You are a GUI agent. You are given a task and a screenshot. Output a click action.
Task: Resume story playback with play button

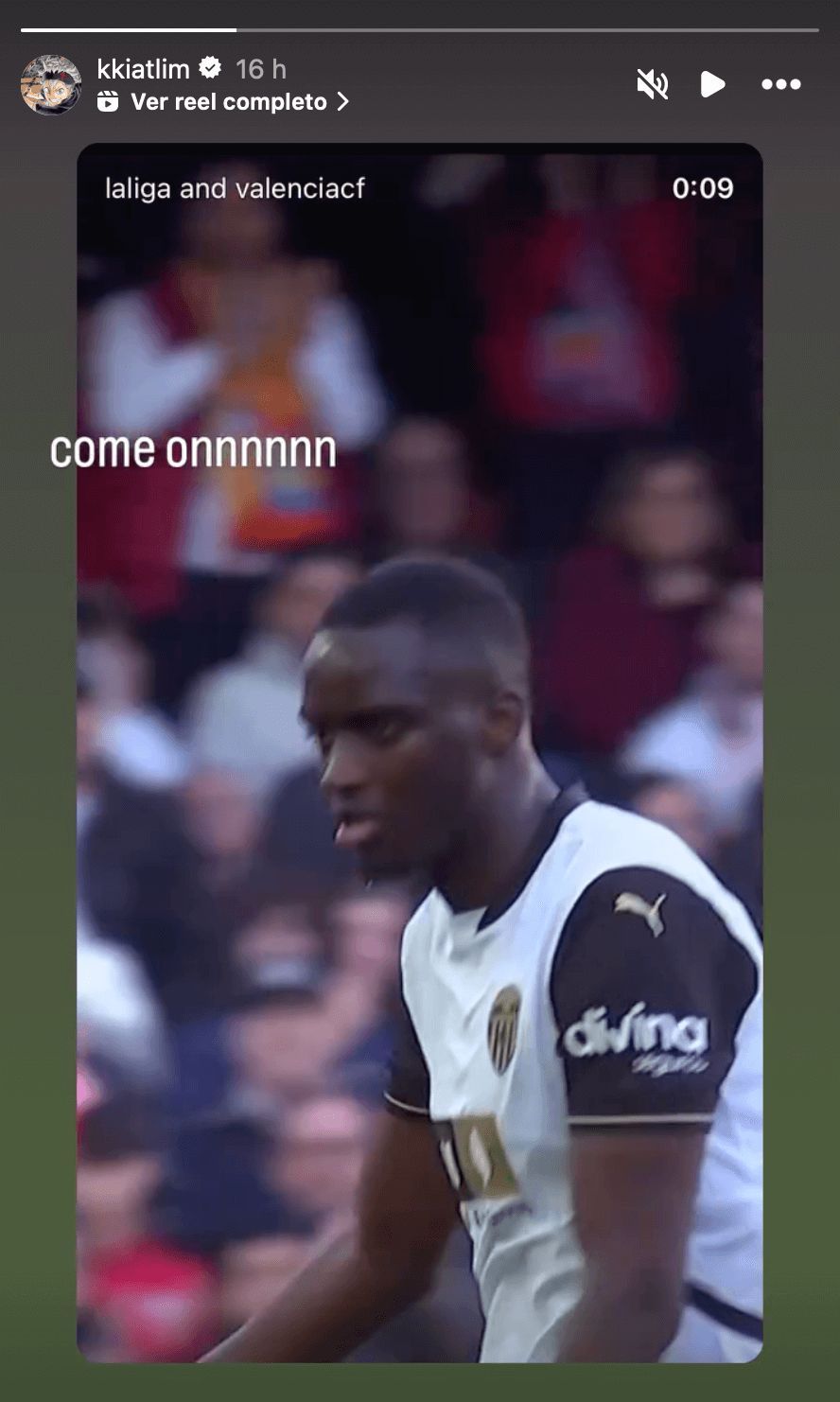click(712, 85)
